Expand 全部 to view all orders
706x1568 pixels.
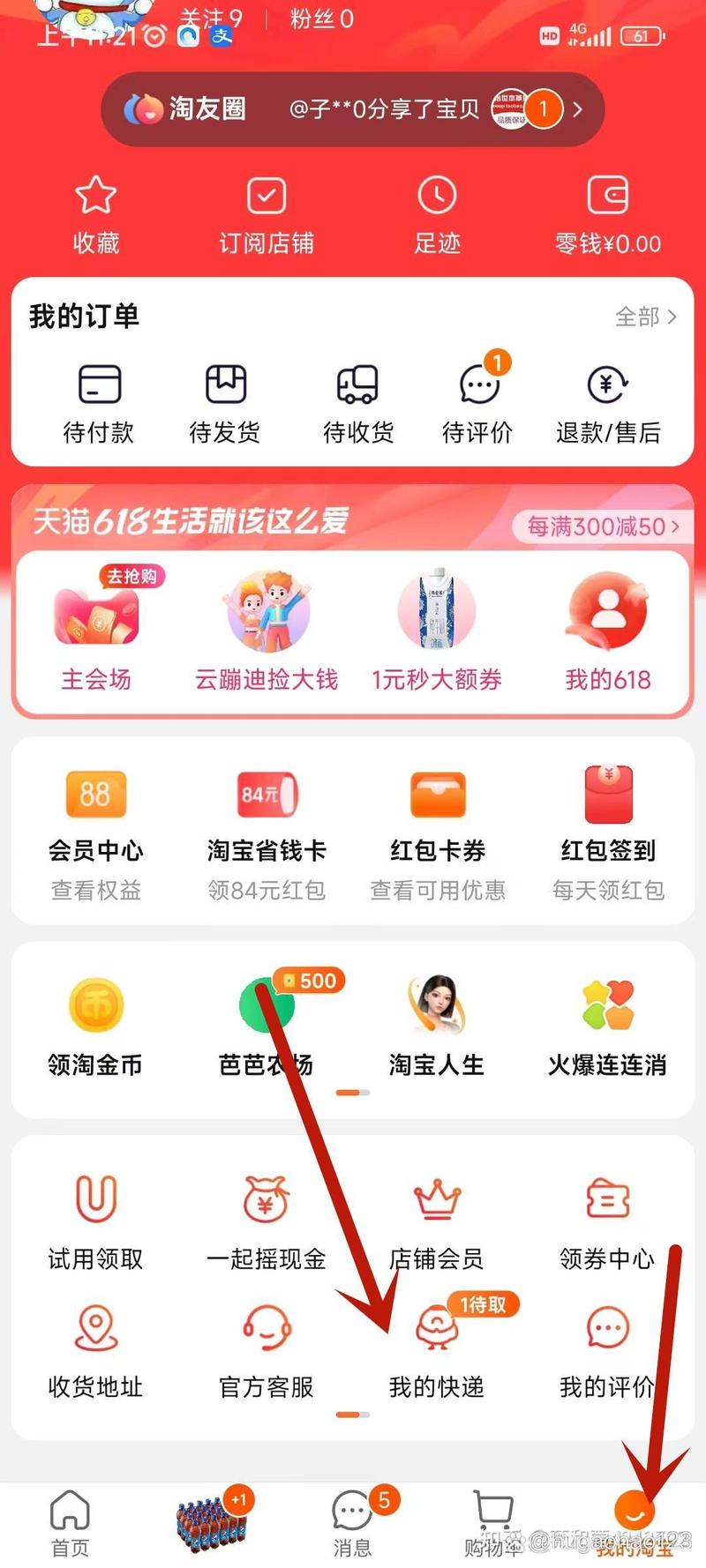pos(642,317)
